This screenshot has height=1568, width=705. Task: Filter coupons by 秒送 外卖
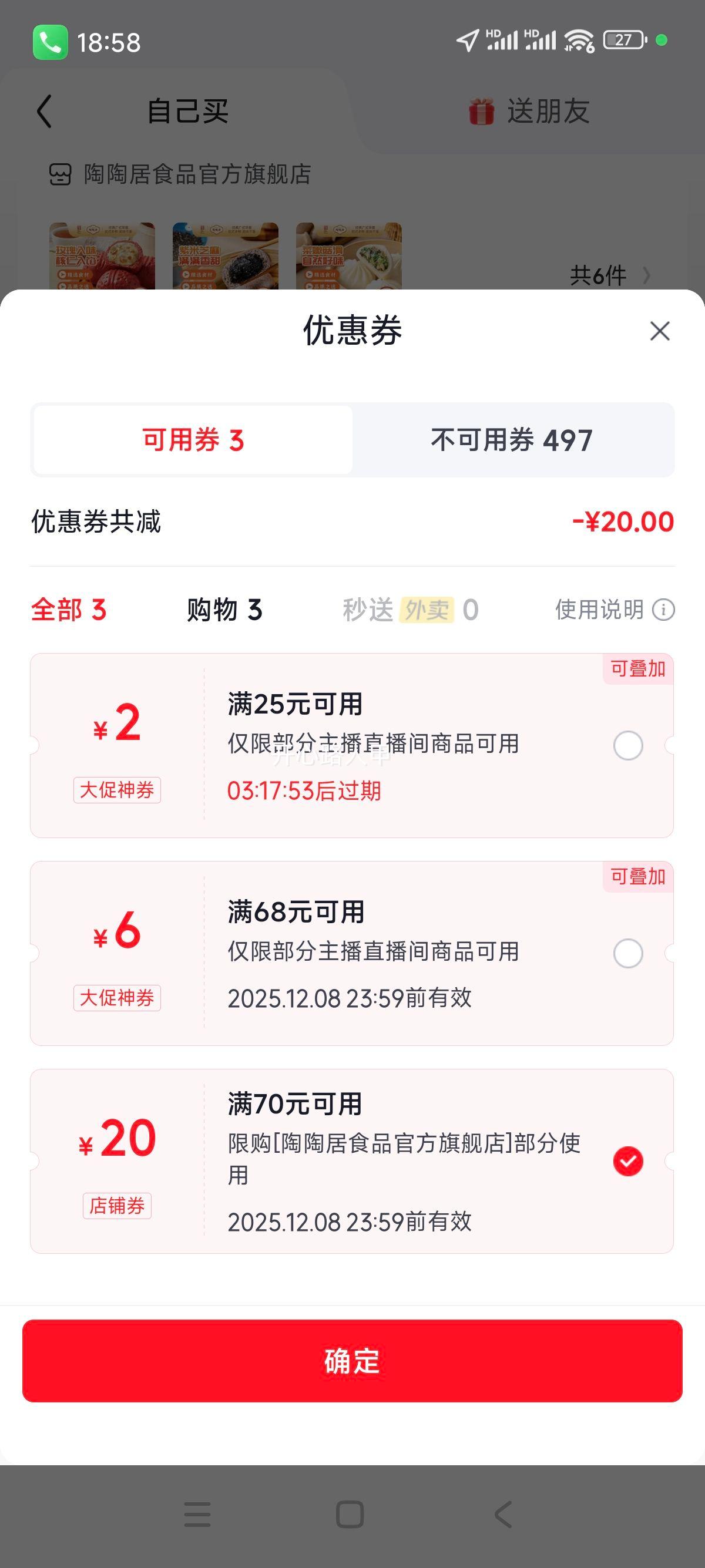coord(410,610)
